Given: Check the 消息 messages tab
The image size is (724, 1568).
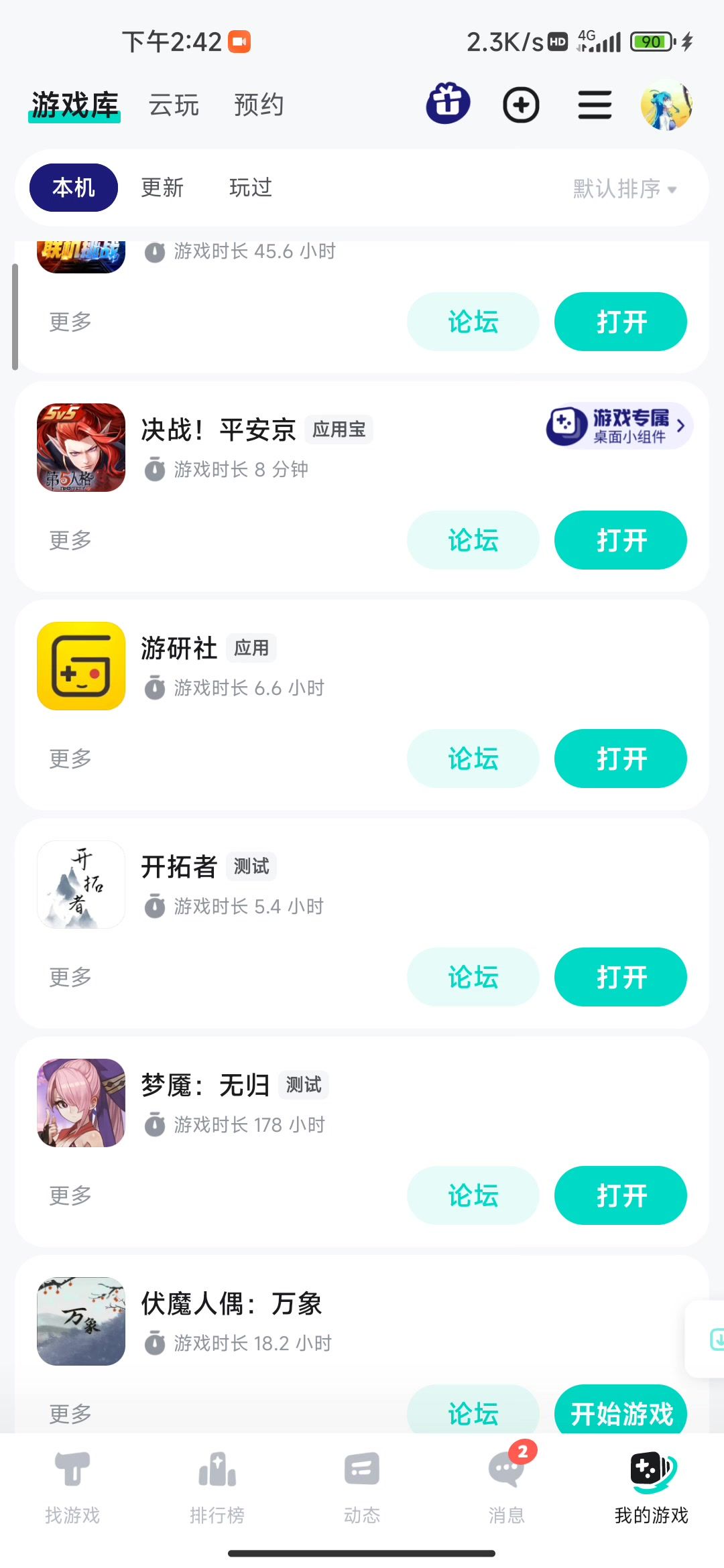Looking at the screenshot, I should (x=507, y=1484).
